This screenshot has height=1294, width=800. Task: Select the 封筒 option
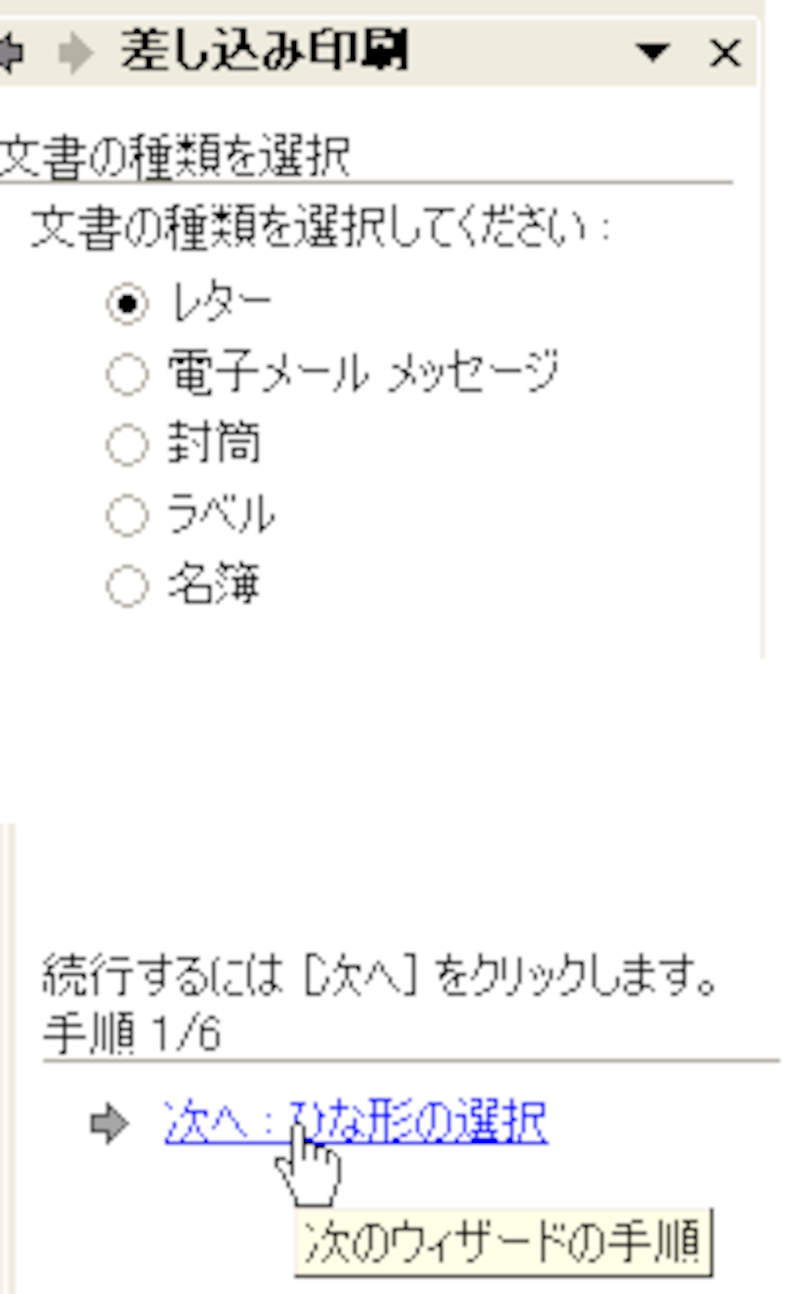click(127, 445)
